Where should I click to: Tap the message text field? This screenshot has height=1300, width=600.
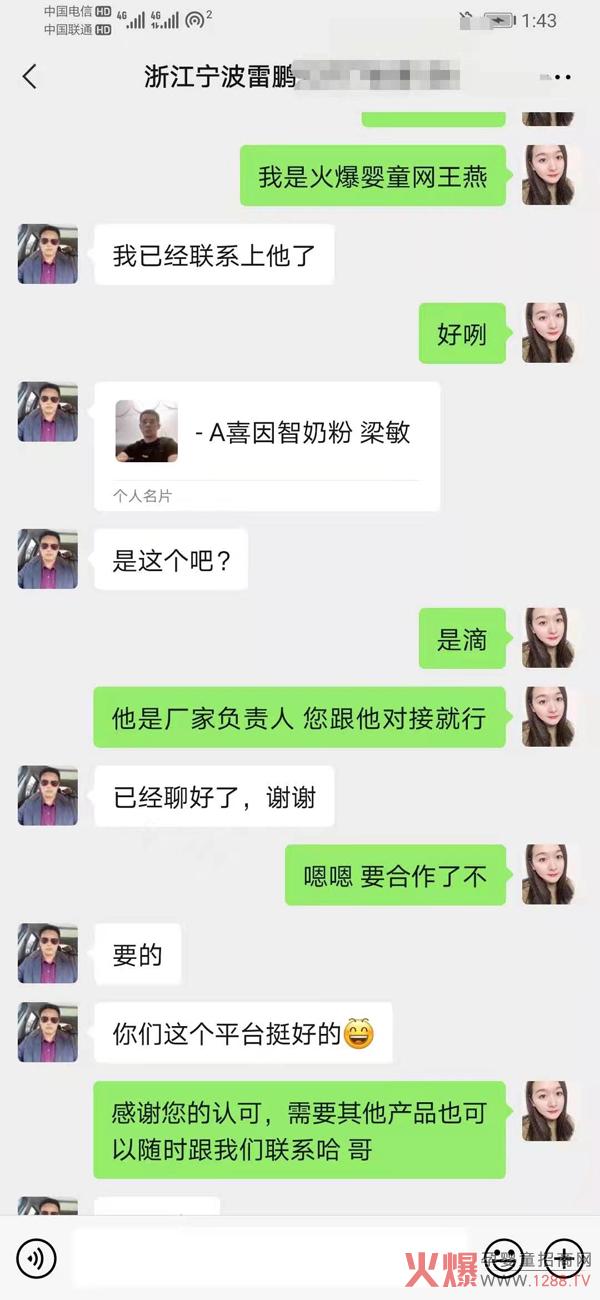[x=270, y=1257]
